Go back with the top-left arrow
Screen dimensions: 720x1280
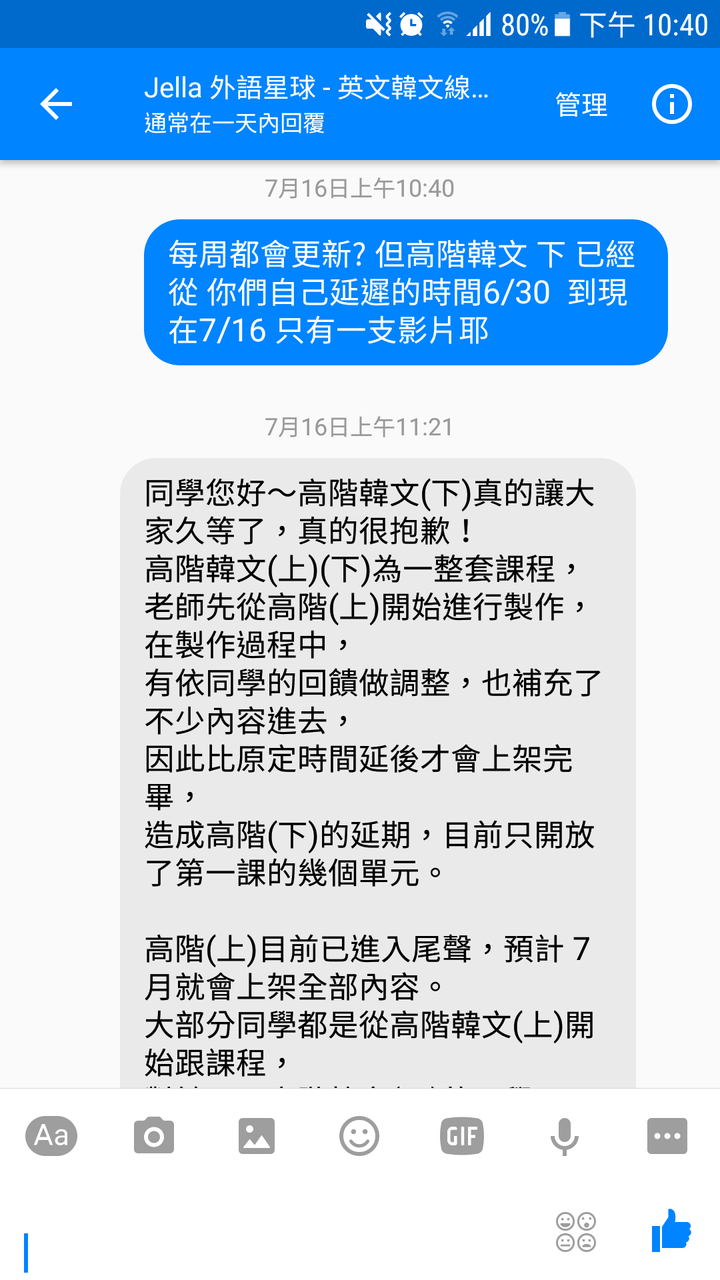[x=56, y=104]
